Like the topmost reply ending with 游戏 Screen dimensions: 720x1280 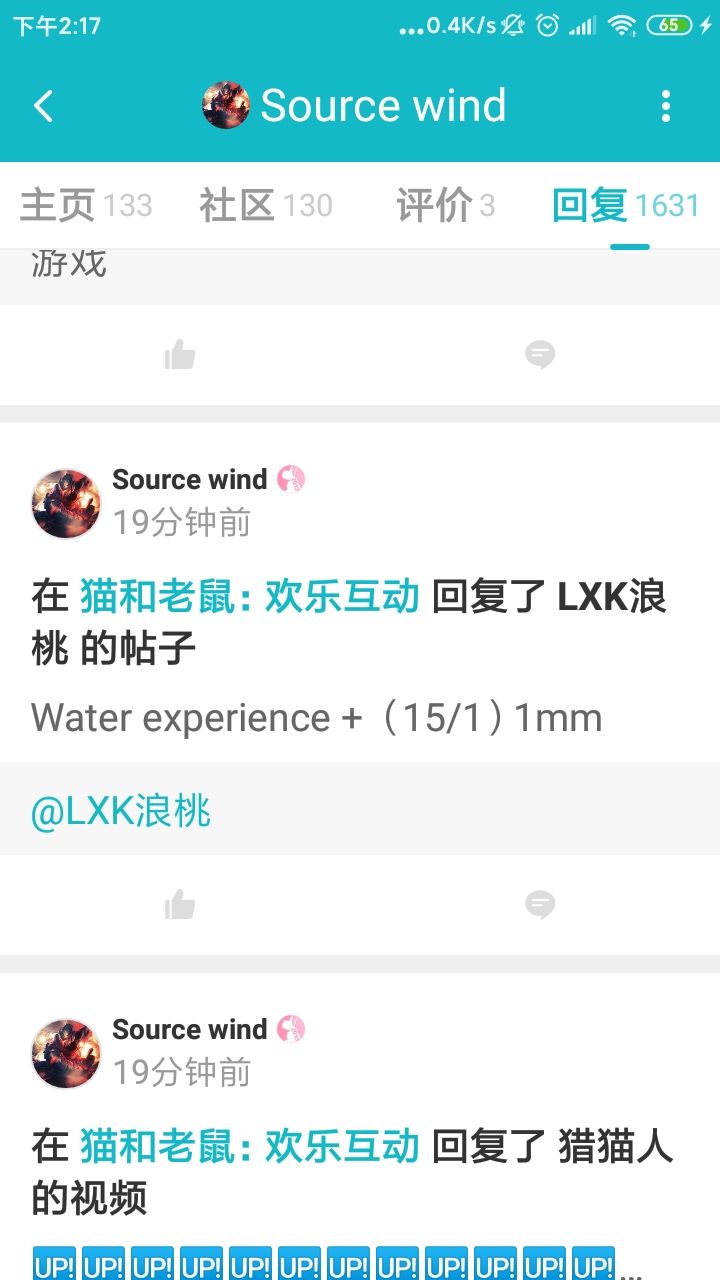pyautogui.click(x=180, y=355)
